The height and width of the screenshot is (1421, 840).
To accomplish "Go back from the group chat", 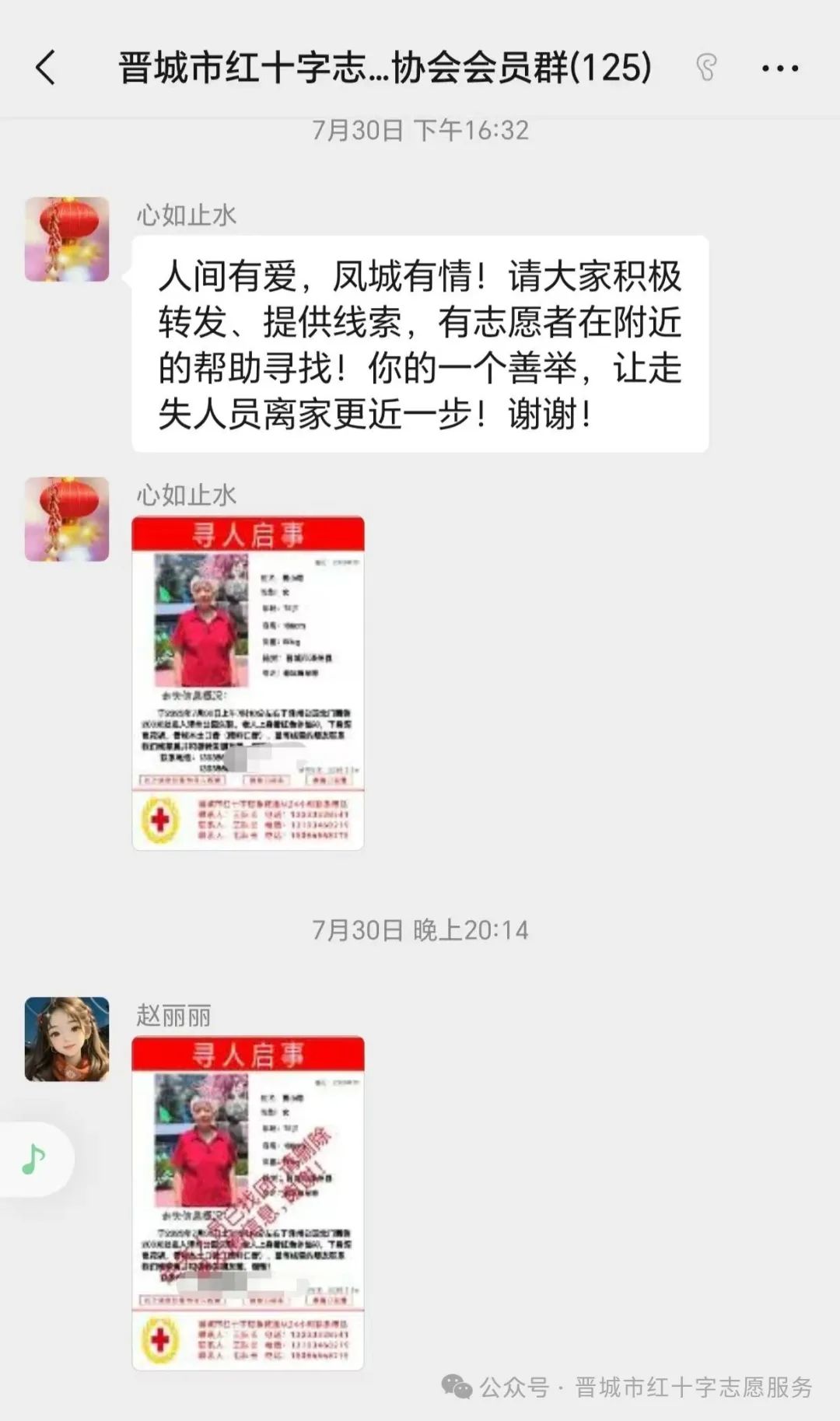I will 47,68.
